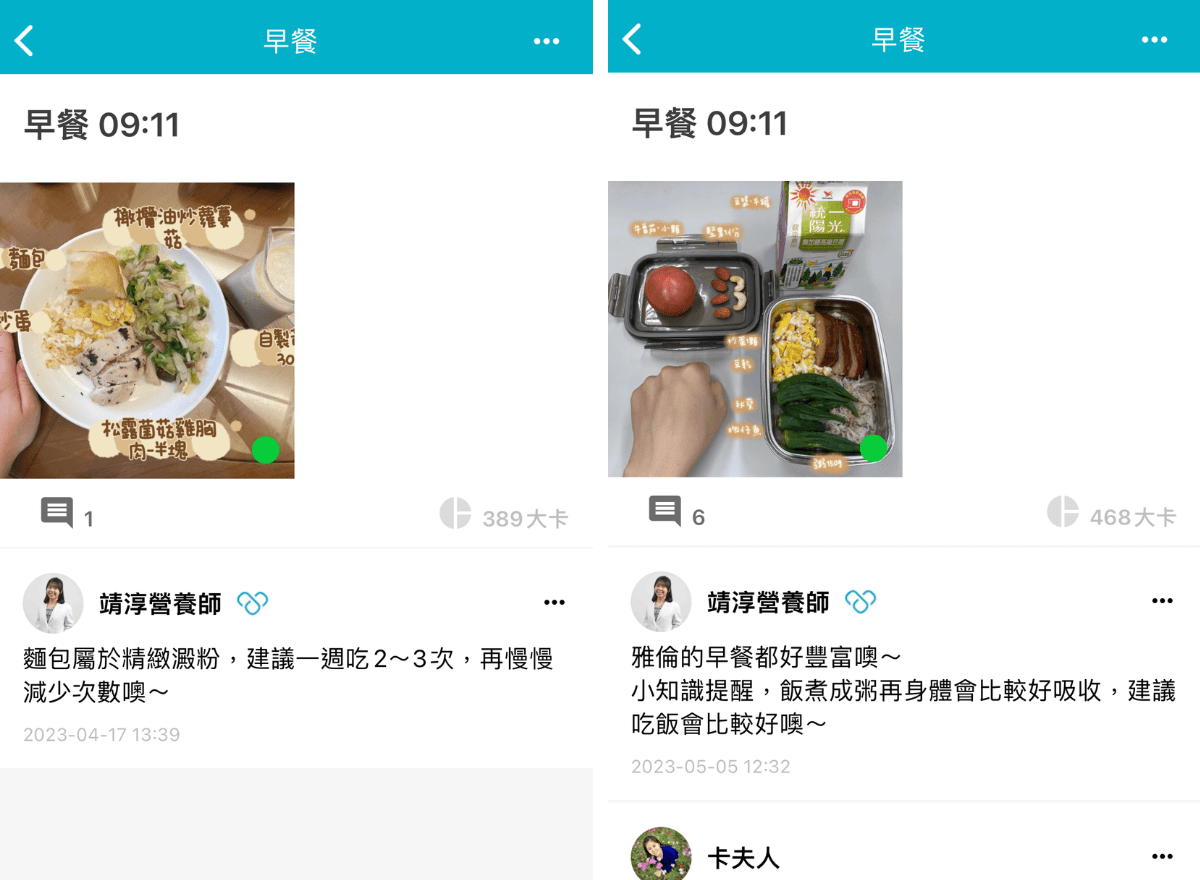Screen dimensions: 1200x880
Task: Open options for 卡夫人's comment
Action: [1162, 856]
